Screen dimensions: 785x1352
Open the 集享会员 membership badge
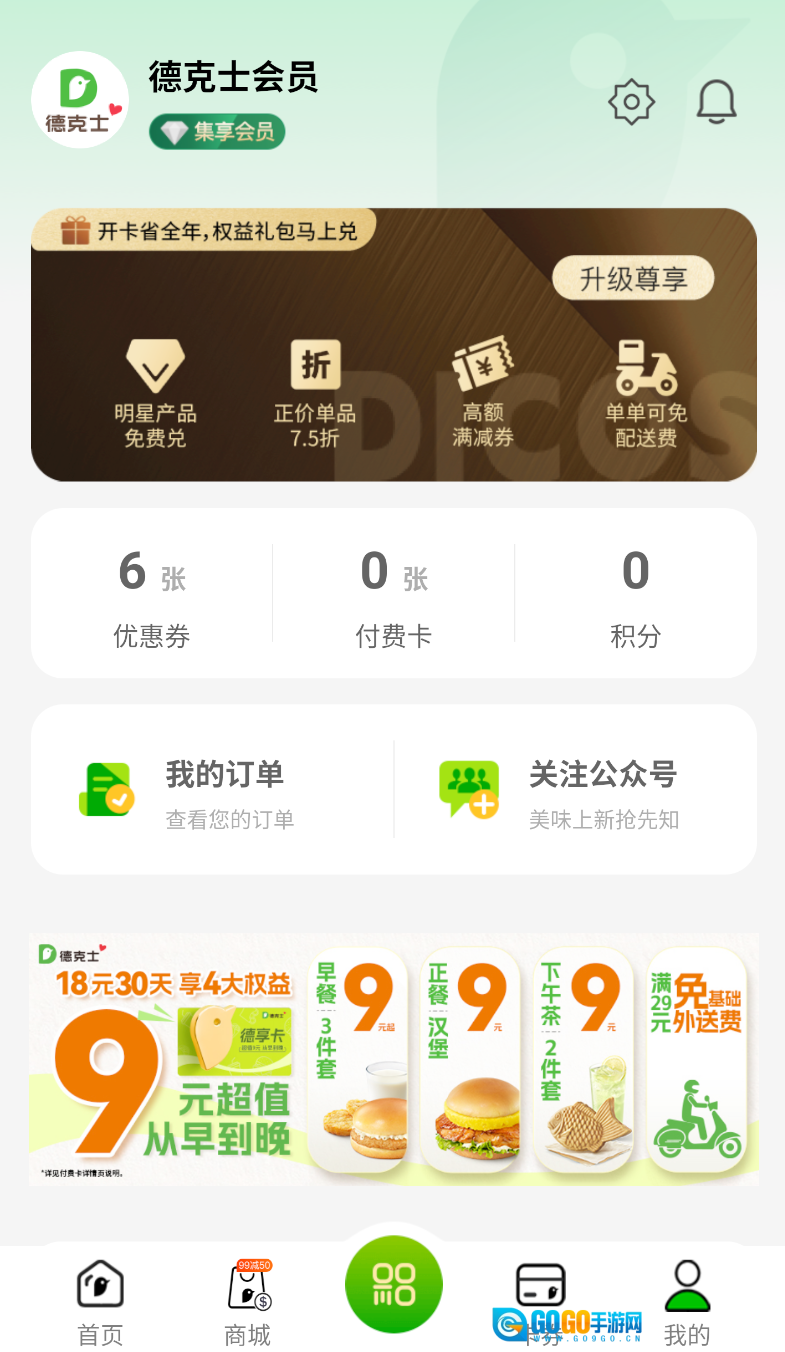[x=217, y=132]
